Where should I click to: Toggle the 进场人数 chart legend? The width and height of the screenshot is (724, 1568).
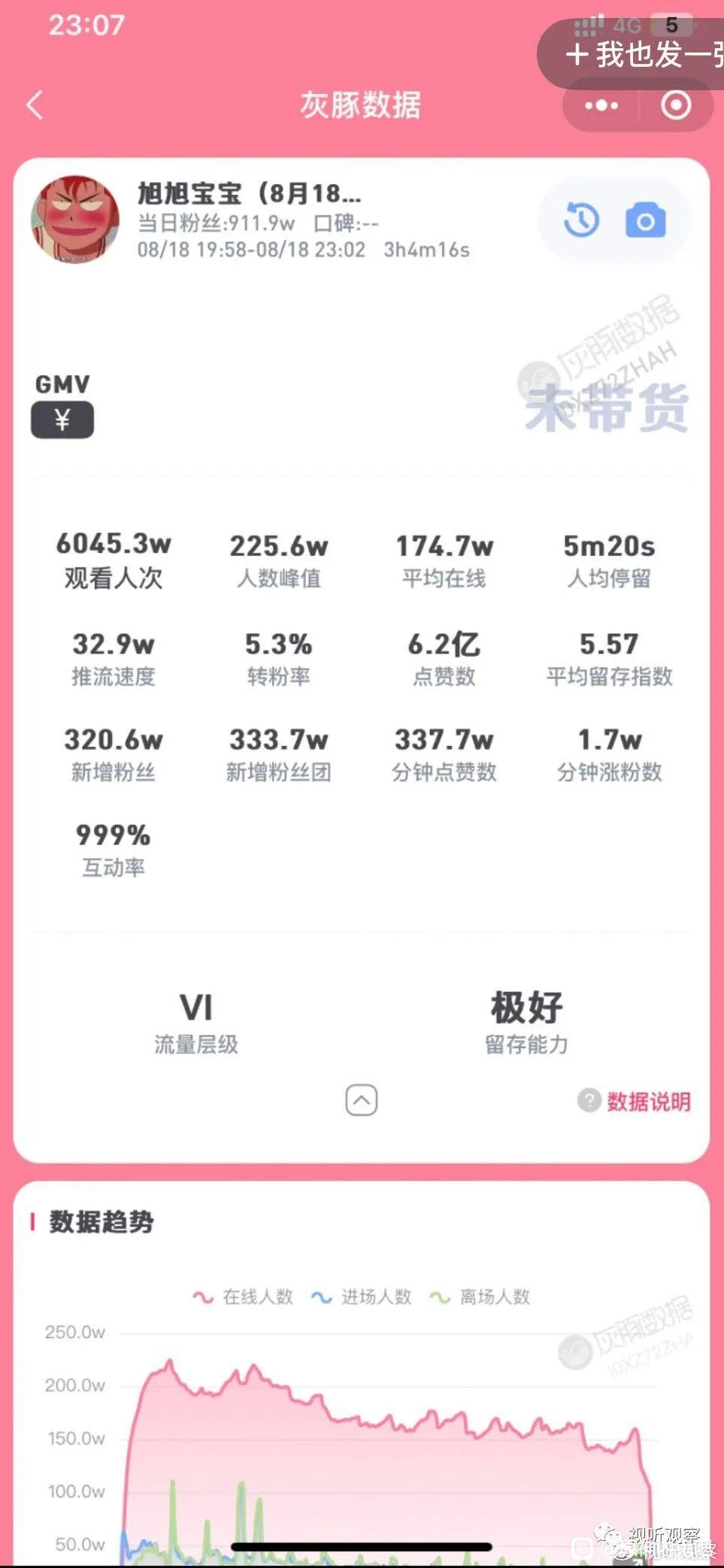click(x=362, y=1297)
